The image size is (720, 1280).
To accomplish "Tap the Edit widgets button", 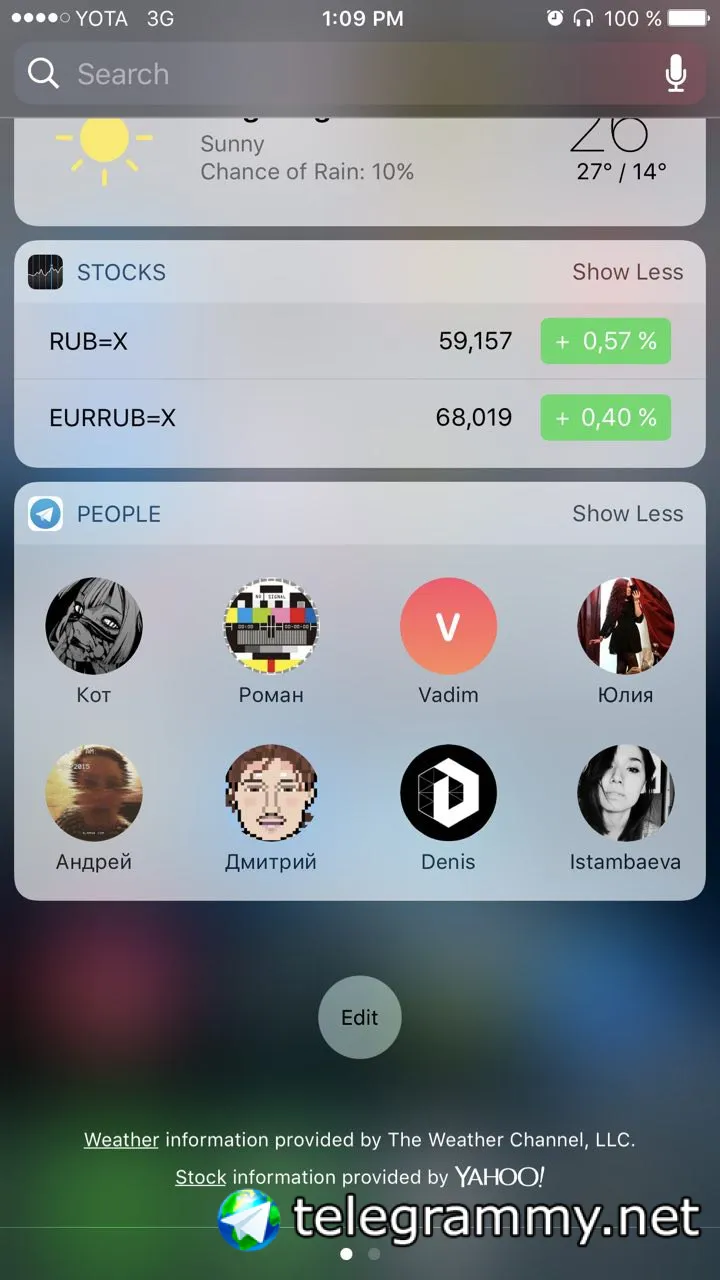I will click(360, 1017).
